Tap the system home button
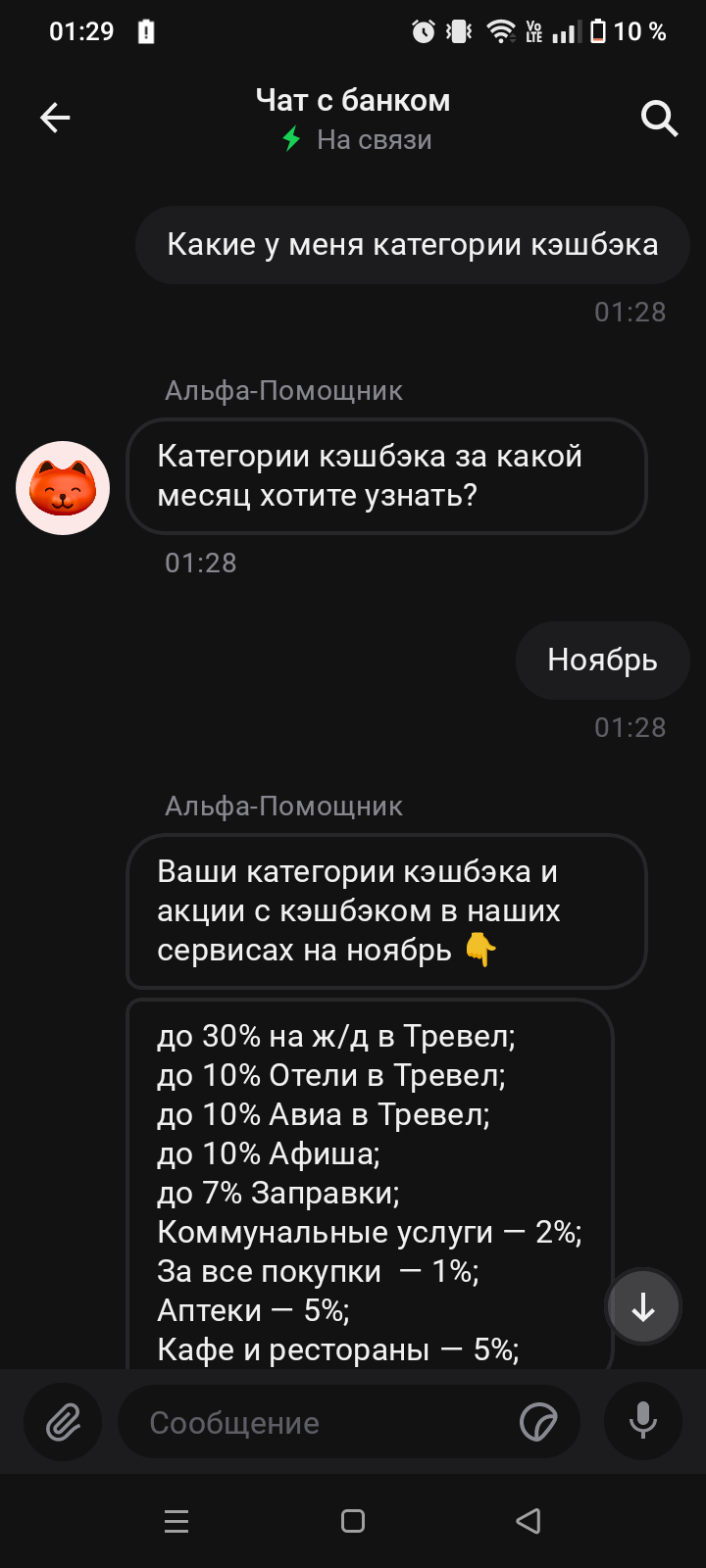Screen dimensions: 706x1568 [x=353, y=1521]
